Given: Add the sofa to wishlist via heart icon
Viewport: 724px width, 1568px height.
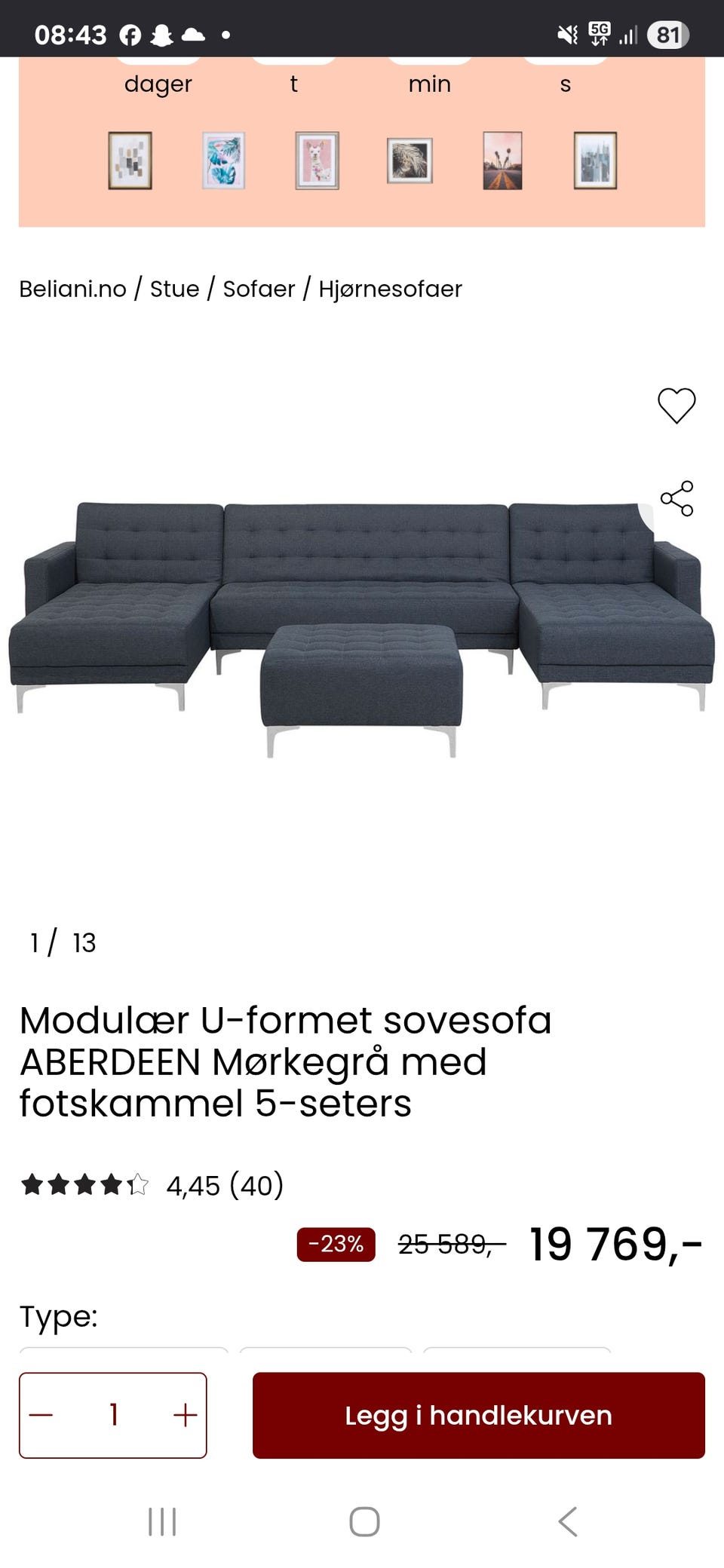Looking at the screenshot, I should click(676, 405).
